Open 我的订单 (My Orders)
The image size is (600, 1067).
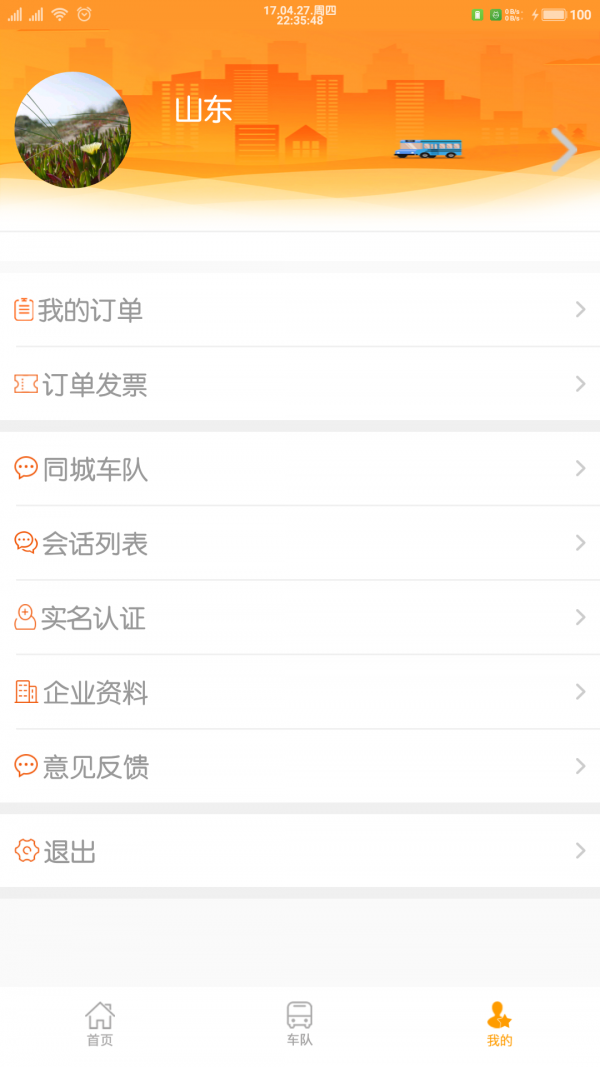point(300,310)
